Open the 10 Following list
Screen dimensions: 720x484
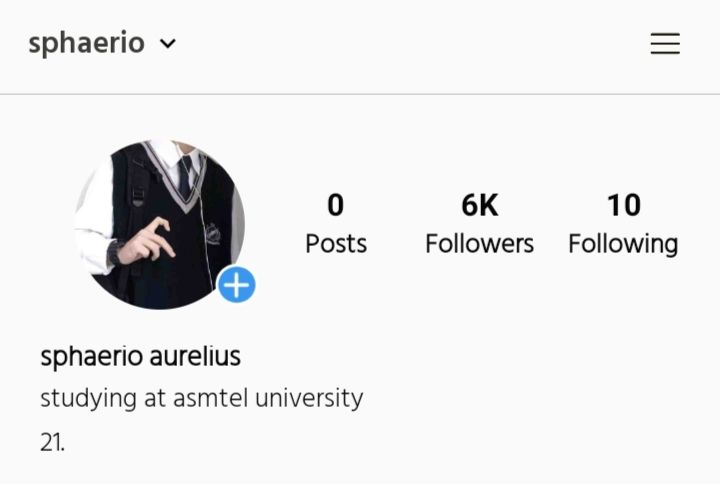pyautogui.click(x=623, y=224)
